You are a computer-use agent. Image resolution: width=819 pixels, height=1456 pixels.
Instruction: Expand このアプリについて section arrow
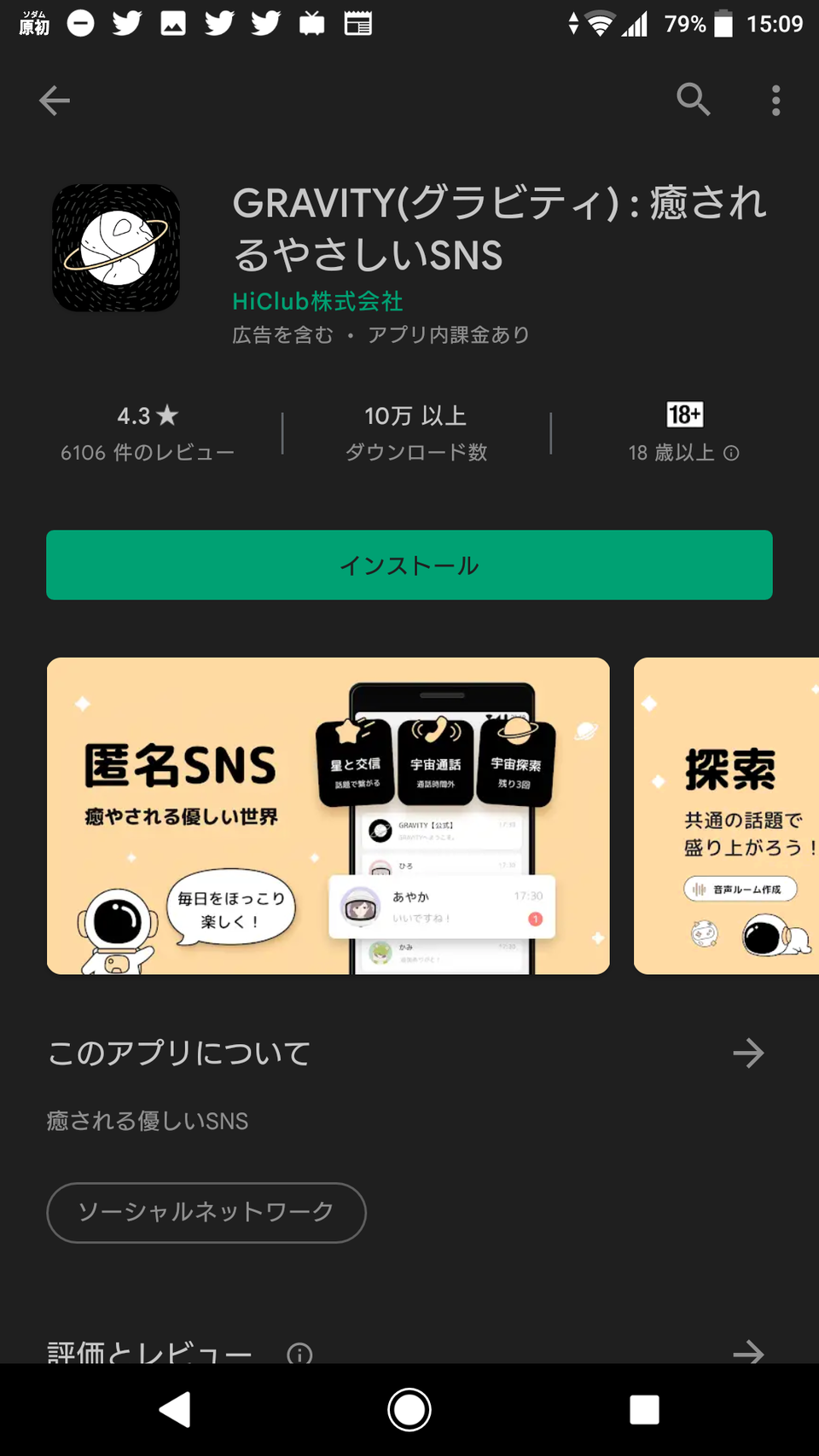coord(748,1053)
